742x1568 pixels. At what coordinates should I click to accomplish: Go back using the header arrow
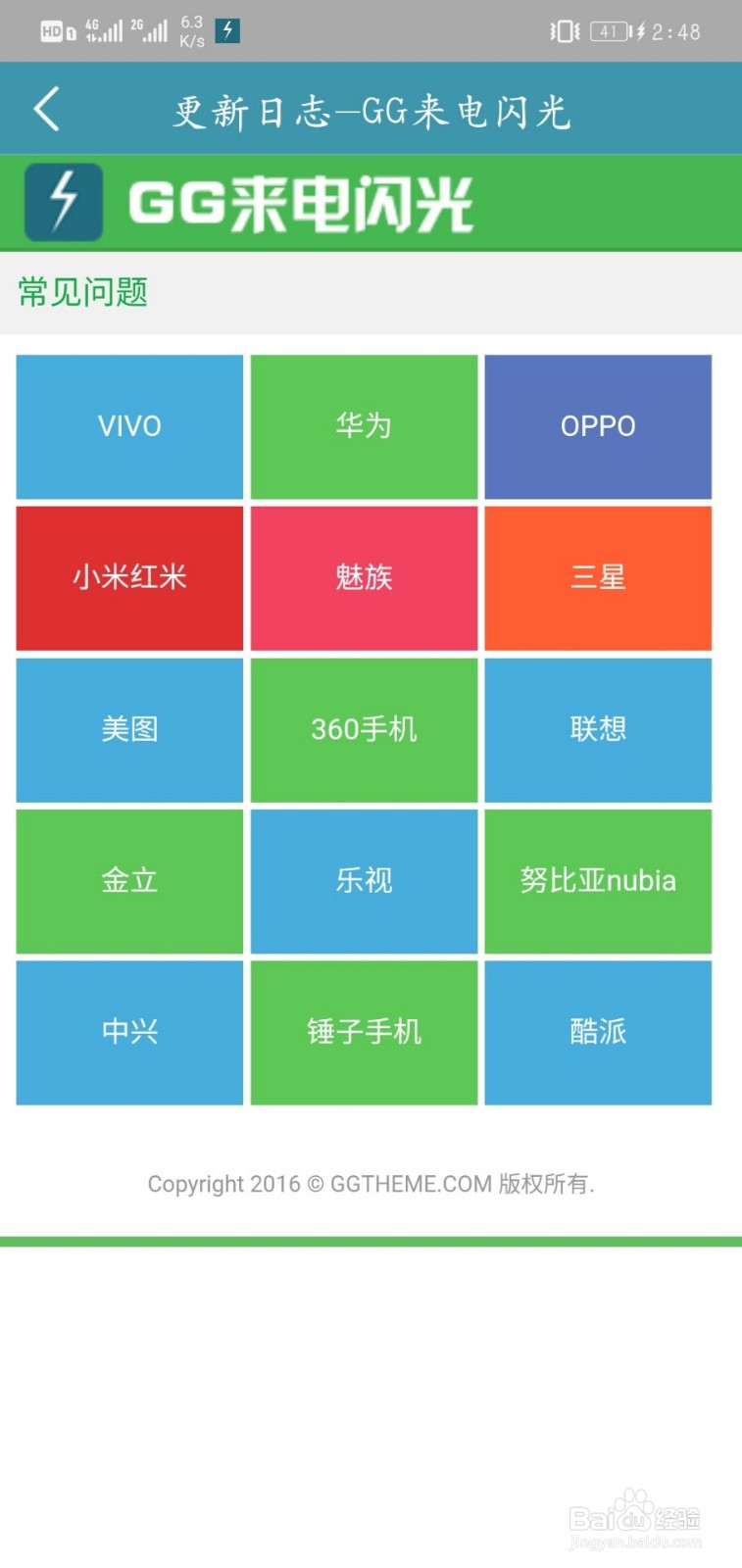pyautogui.click(x=46, y=109)
